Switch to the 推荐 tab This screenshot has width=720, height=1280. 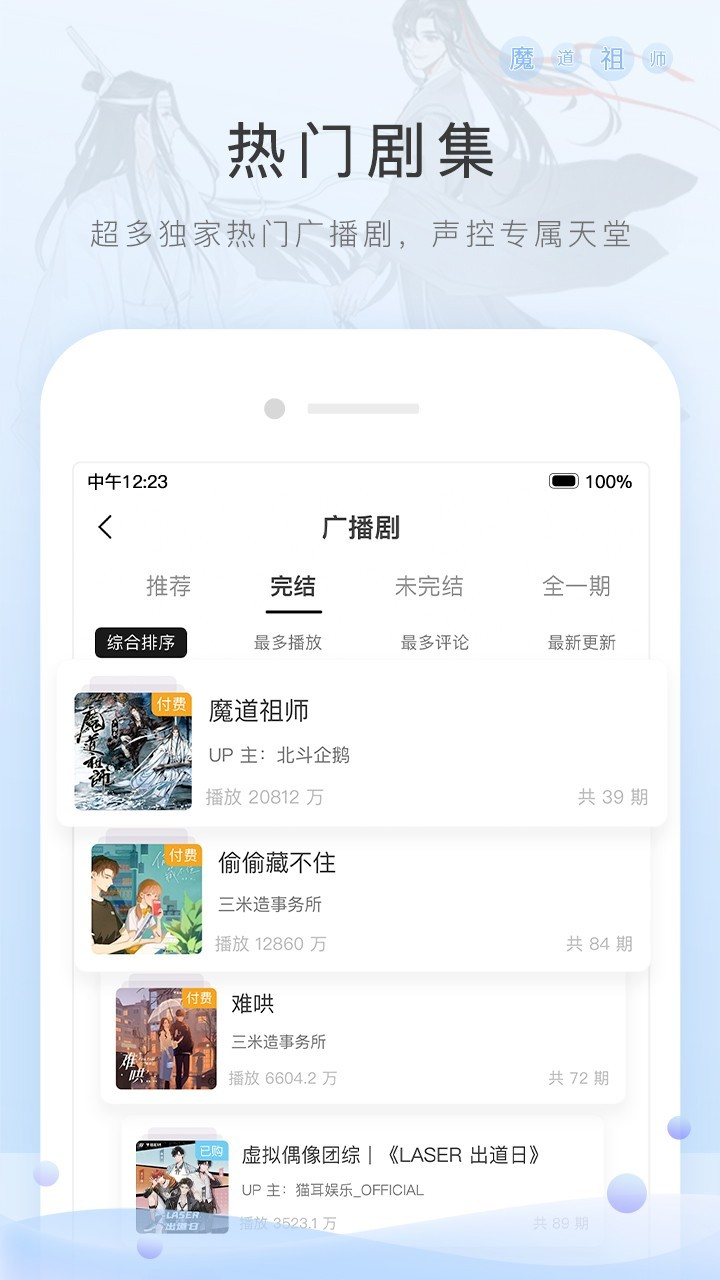point(169,588)
